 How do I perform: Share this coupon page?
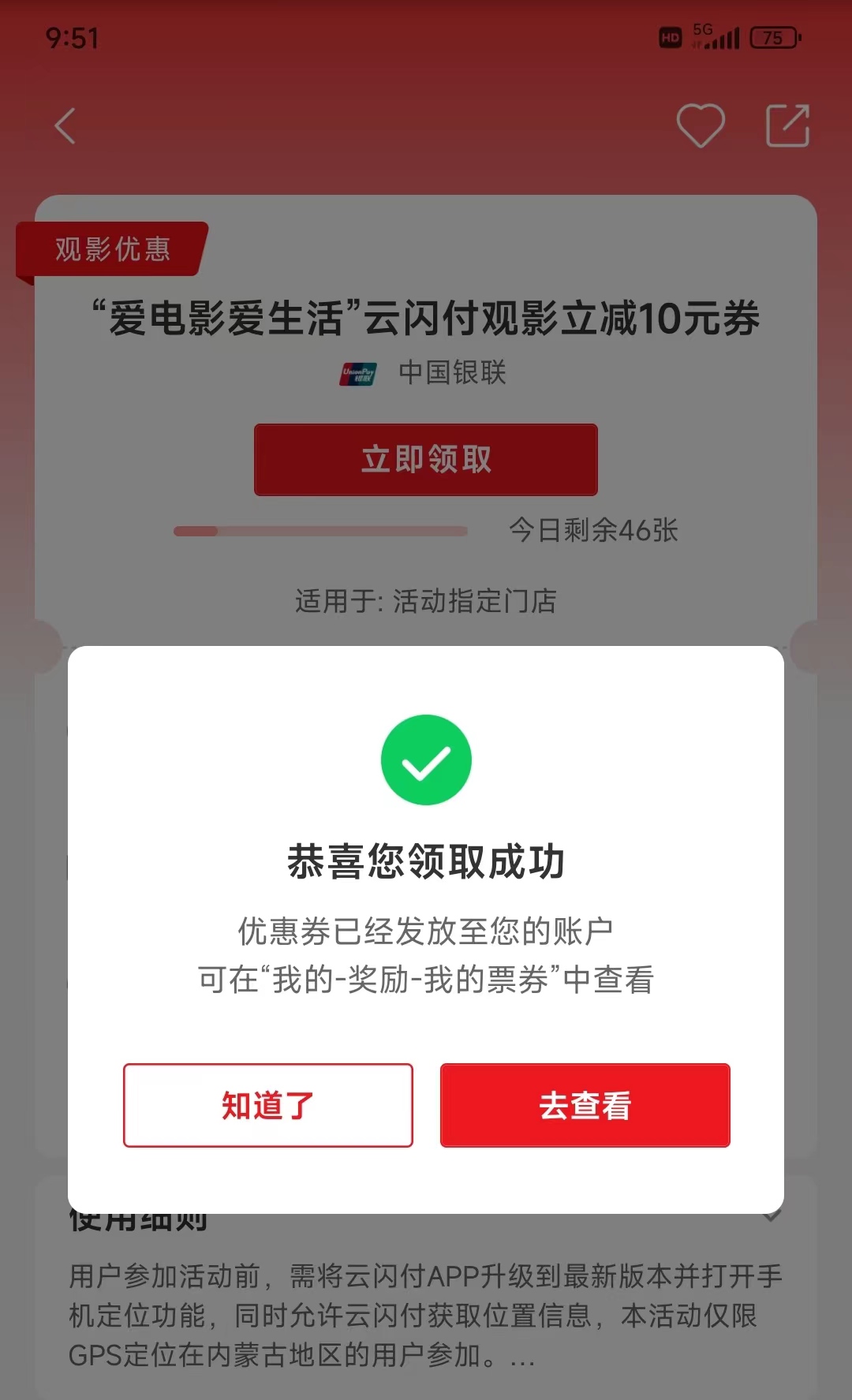(x=788, y=125)
